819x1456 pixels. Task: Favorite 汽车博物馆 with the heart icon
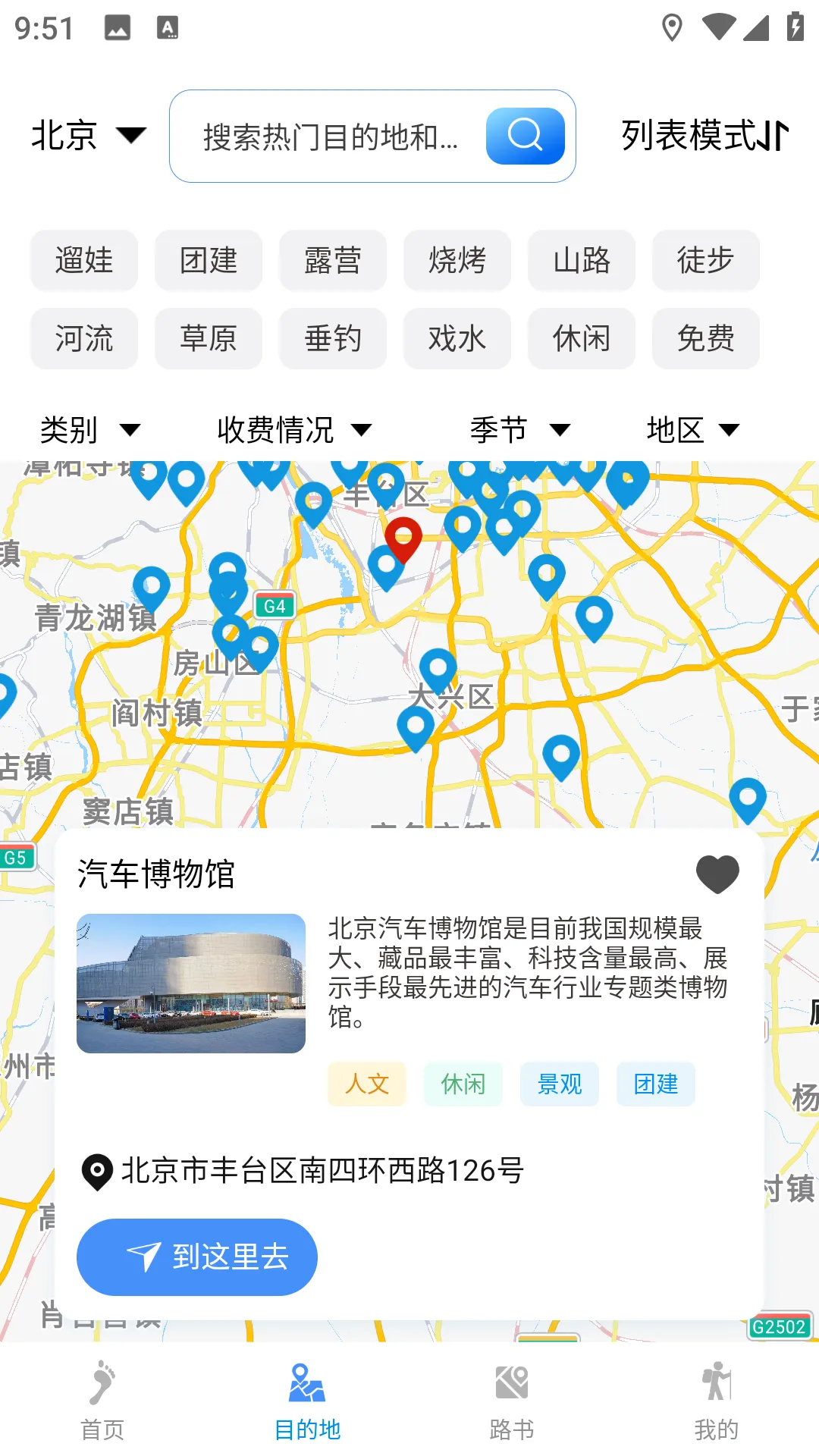pyautogui.click(x=717, y=874)
